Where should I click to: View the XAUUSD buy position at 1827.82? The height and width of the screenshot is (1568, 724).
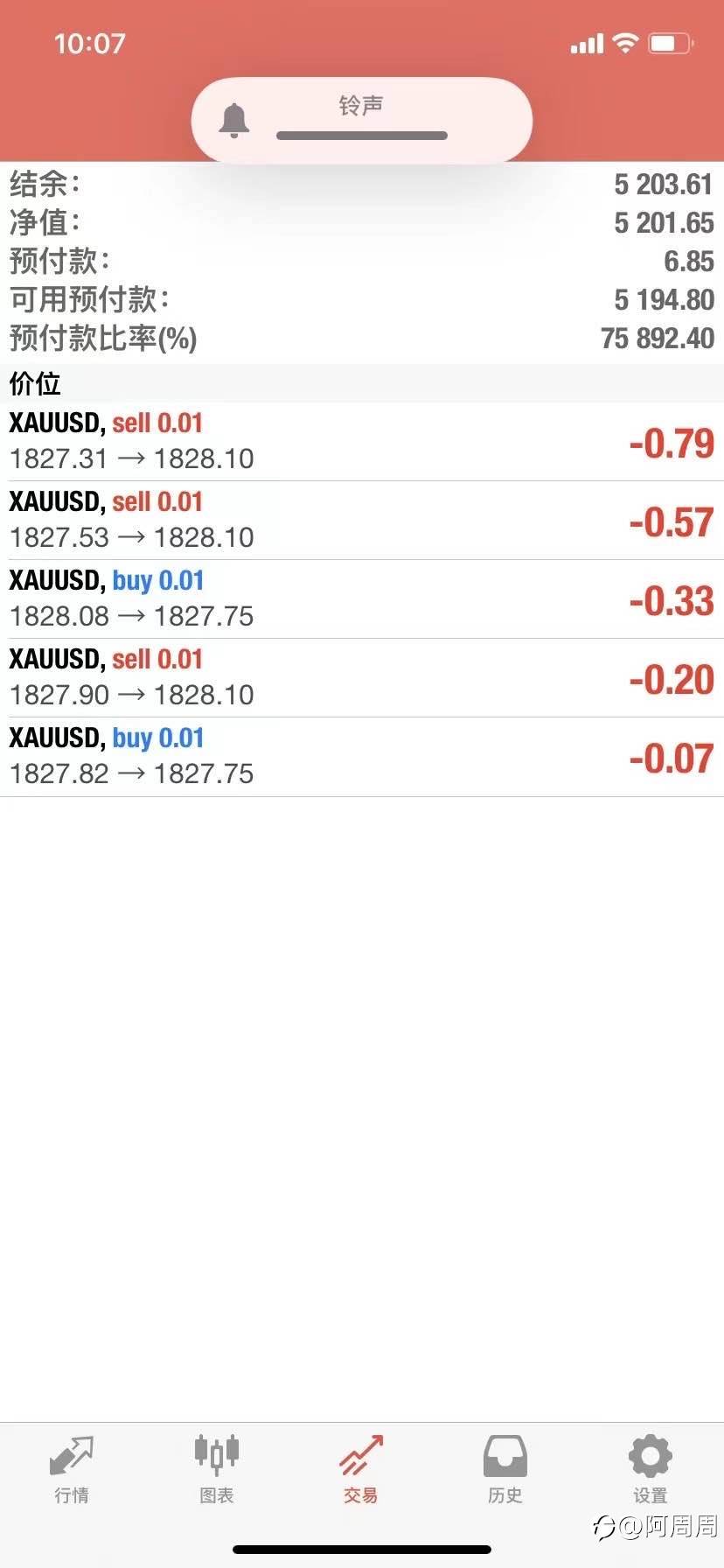coord(362,757)
